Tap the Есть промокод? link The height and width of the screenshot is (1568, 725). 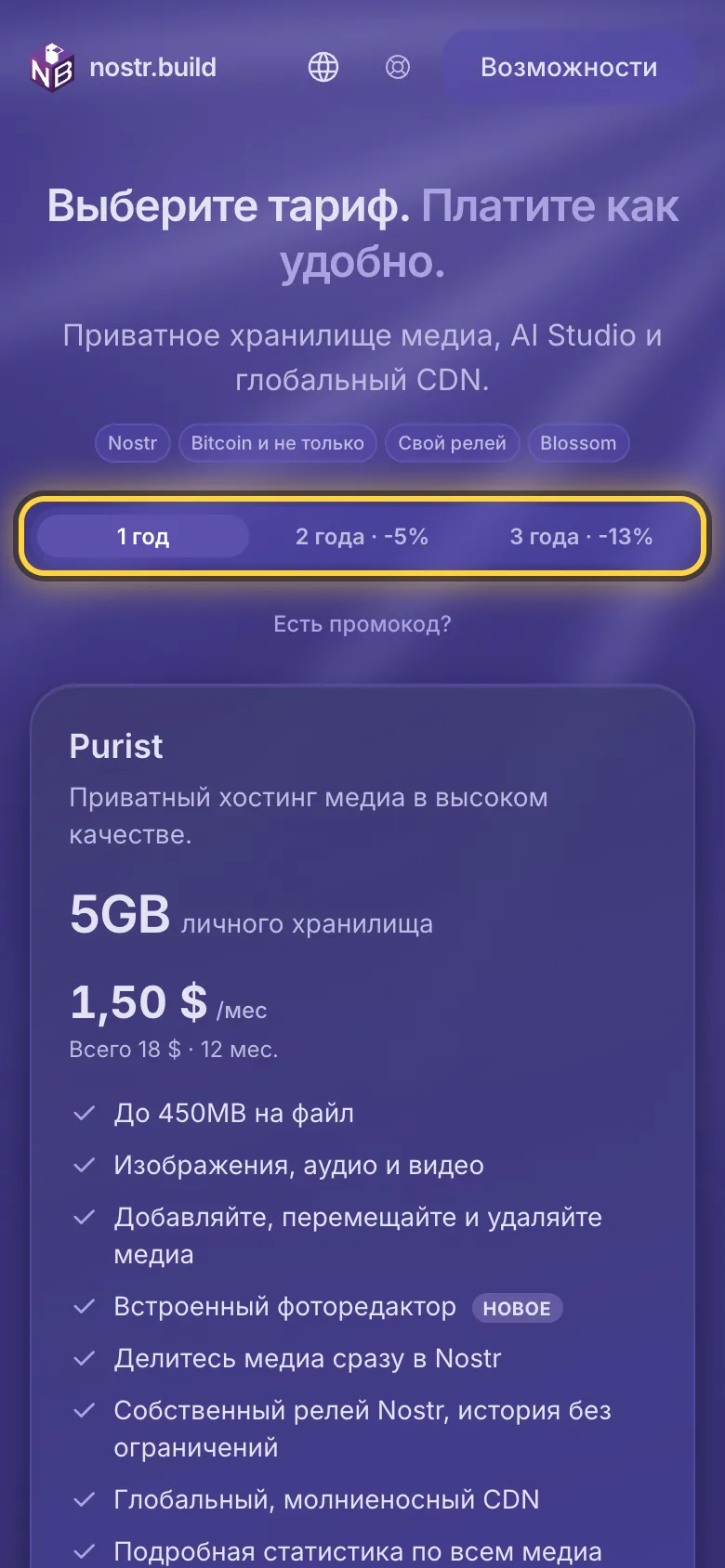tap(362, 623)
